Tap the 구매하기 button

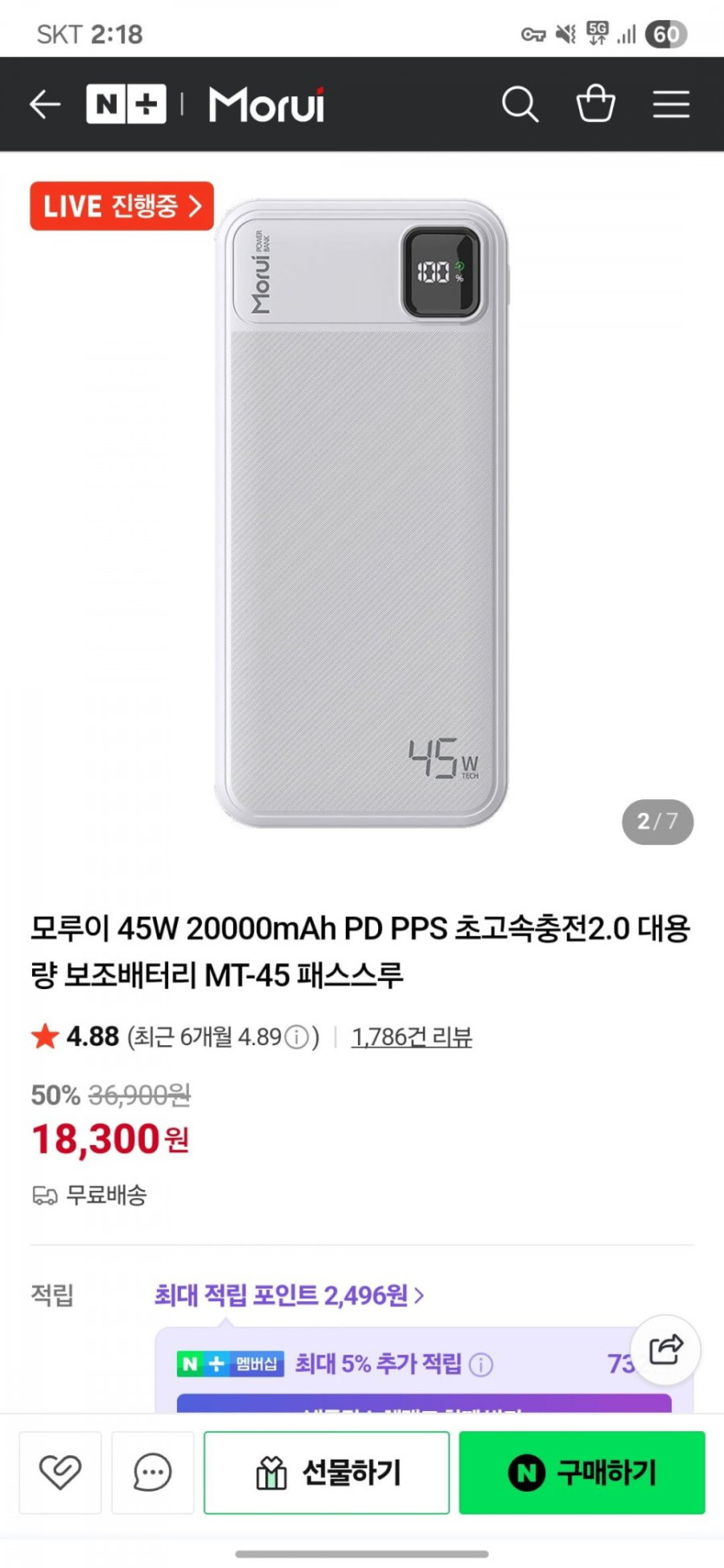pos(582,1473)
